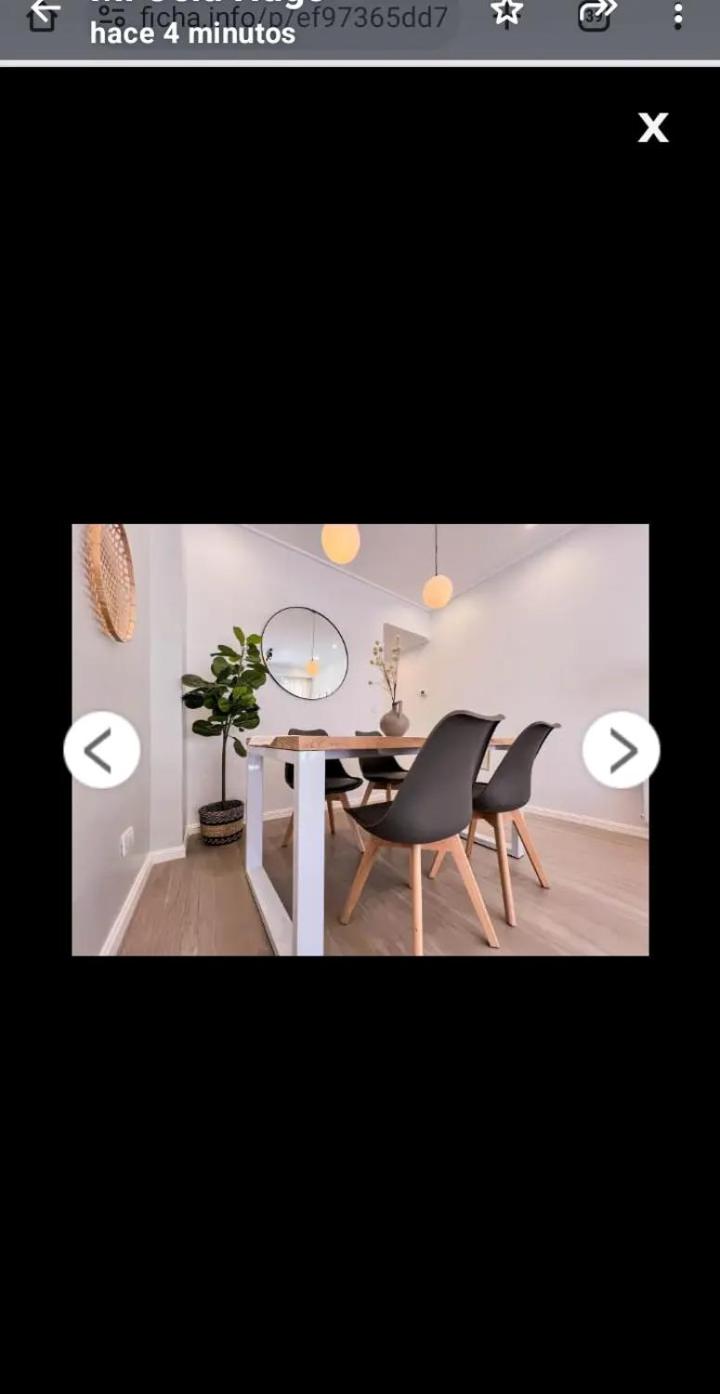Image resolution: width=720 pixels, height=1394 pixels.
Task: Open the browser overflow menu
Action: coord(678,16)
